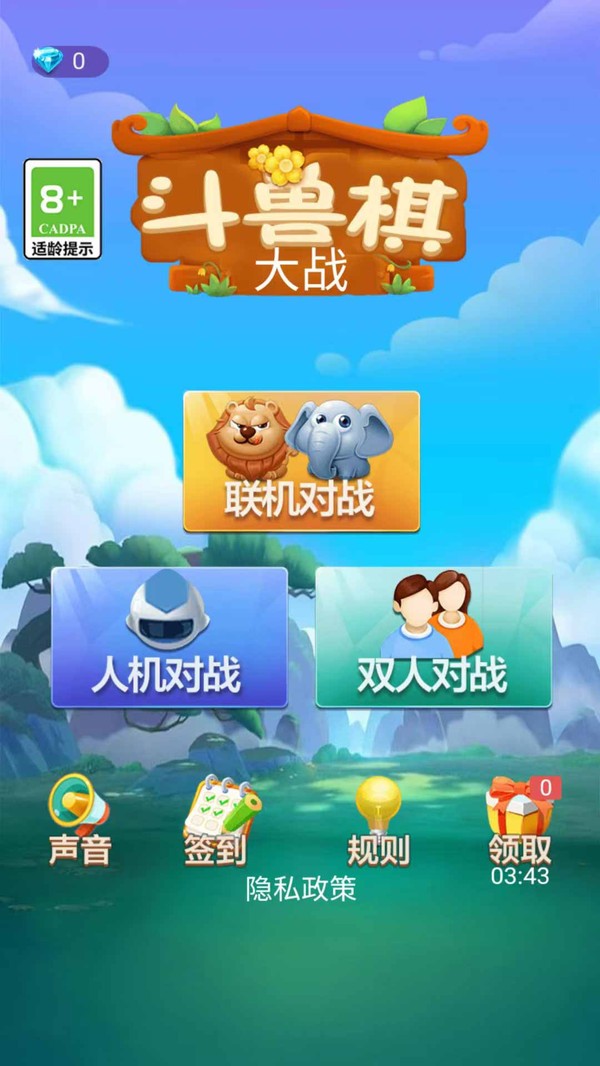600x1066 pixels.
Task: Play against the computer with 人机对战
Action: 169,638
